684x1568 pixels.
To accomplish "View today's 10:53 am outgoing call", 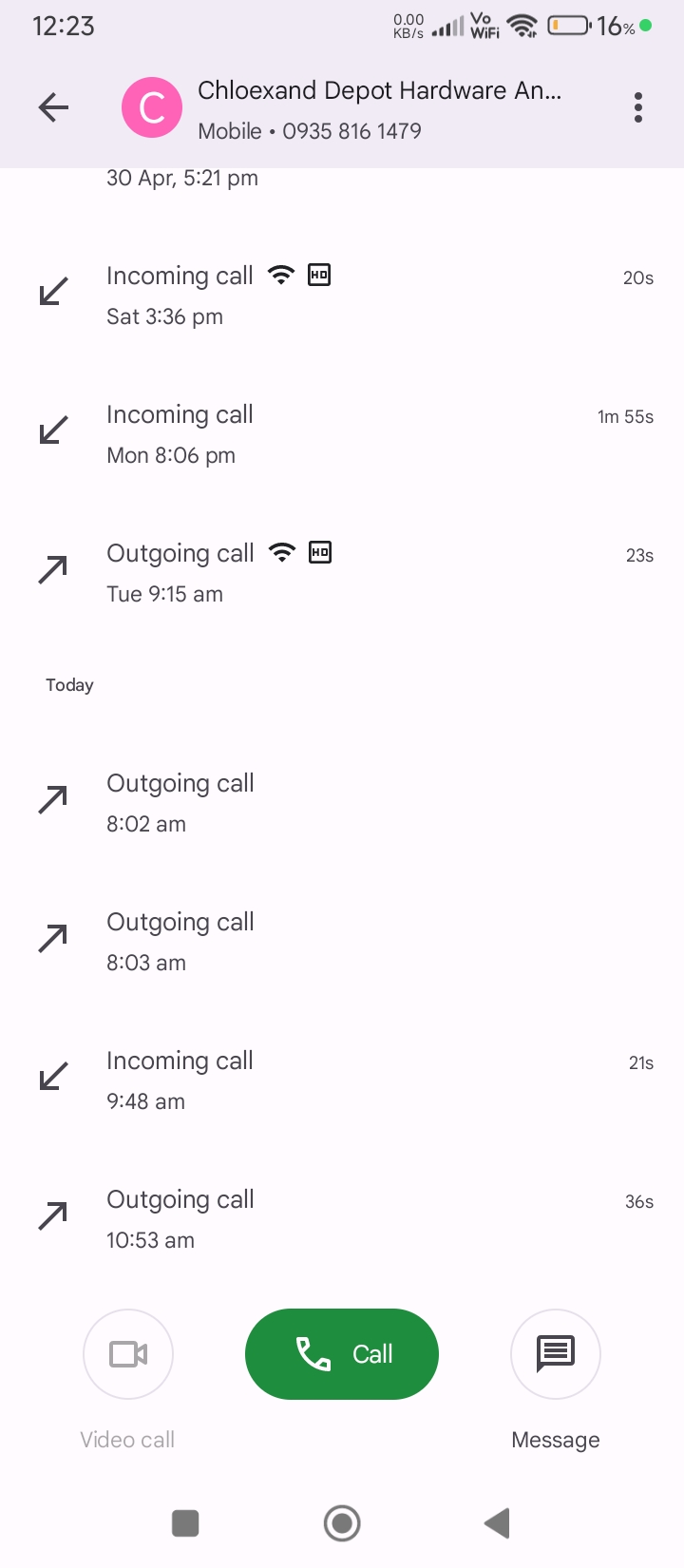I will click(x=342, y=1219).
